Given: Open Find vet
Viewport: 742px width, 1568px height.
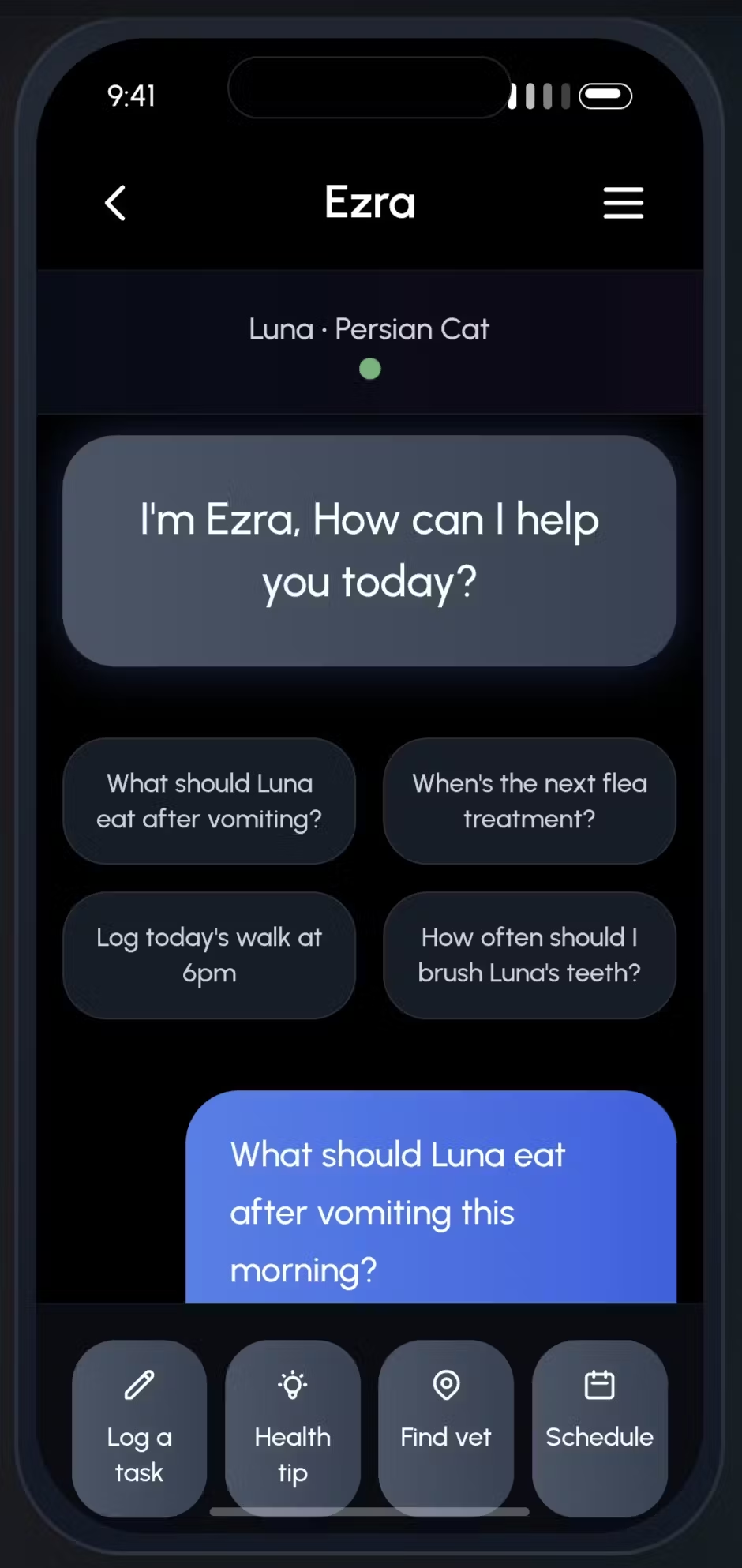Looking at the screenshot, I should (x=446, y=1427).
